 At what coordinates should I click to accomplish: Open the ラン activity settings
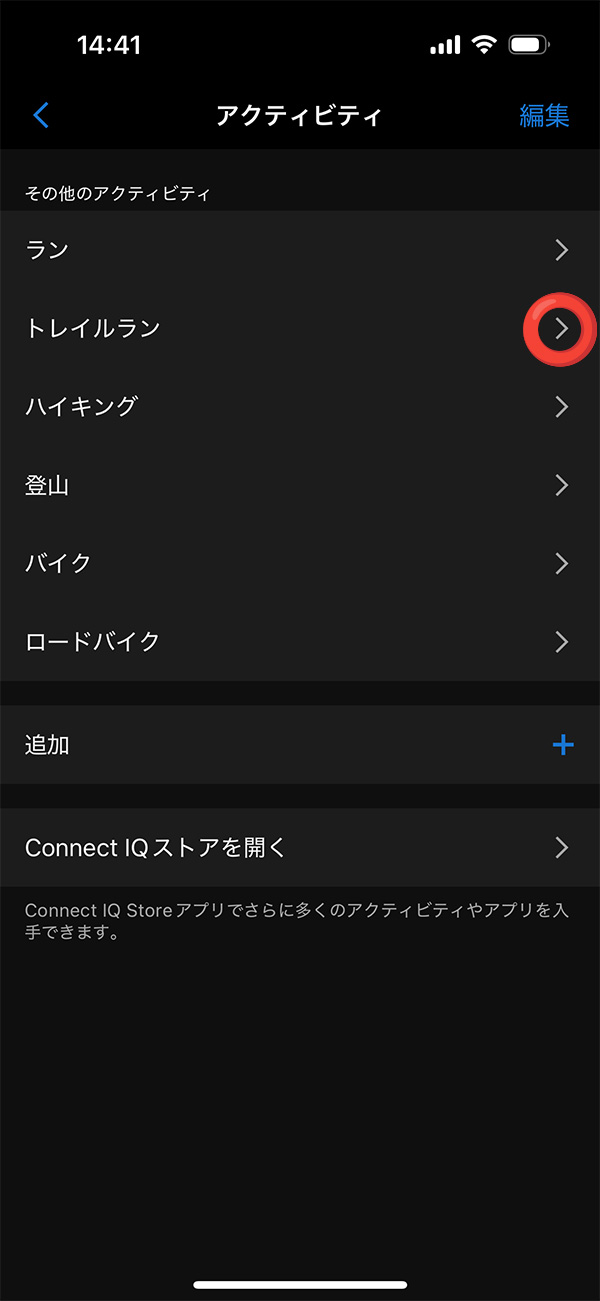(x=300, y=250)
